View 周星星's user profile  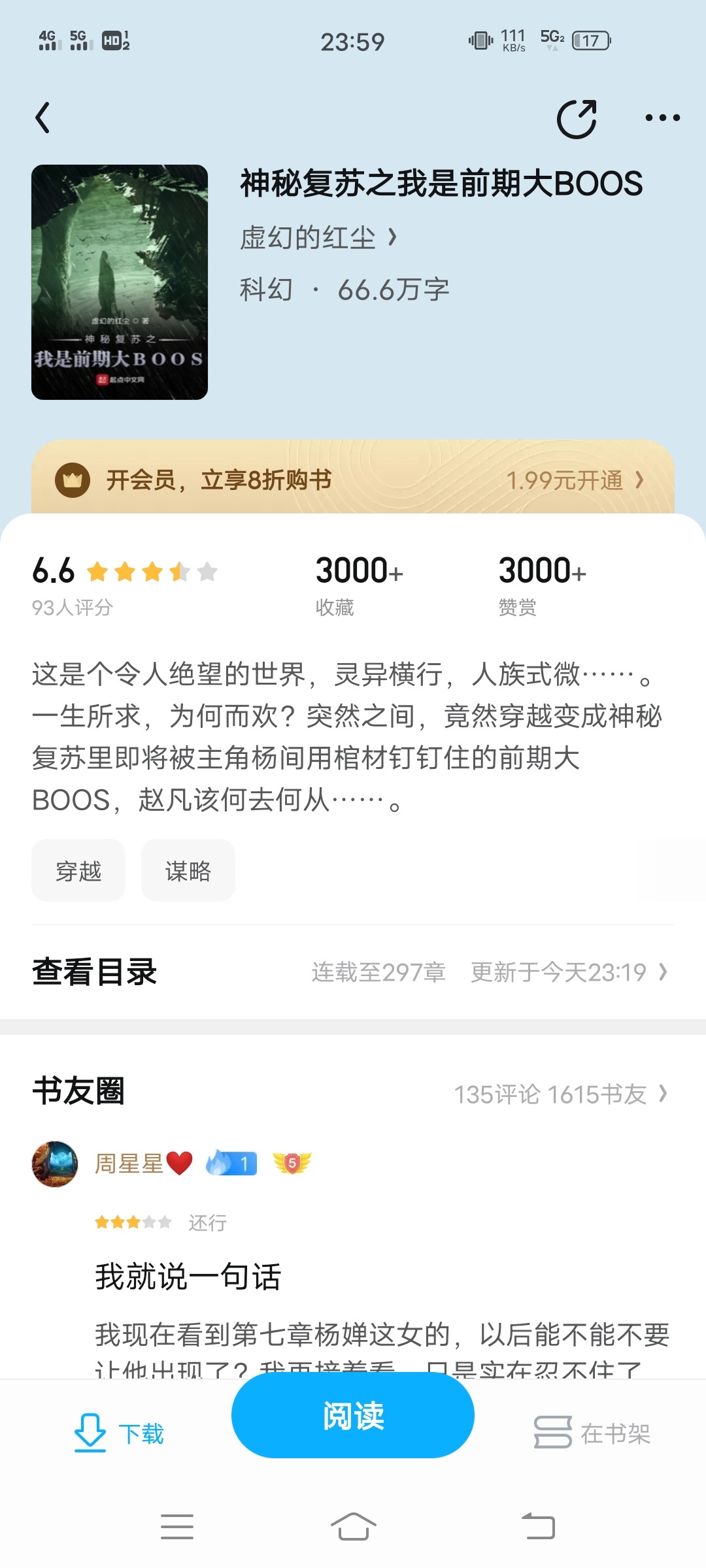tap(55, 1164)
